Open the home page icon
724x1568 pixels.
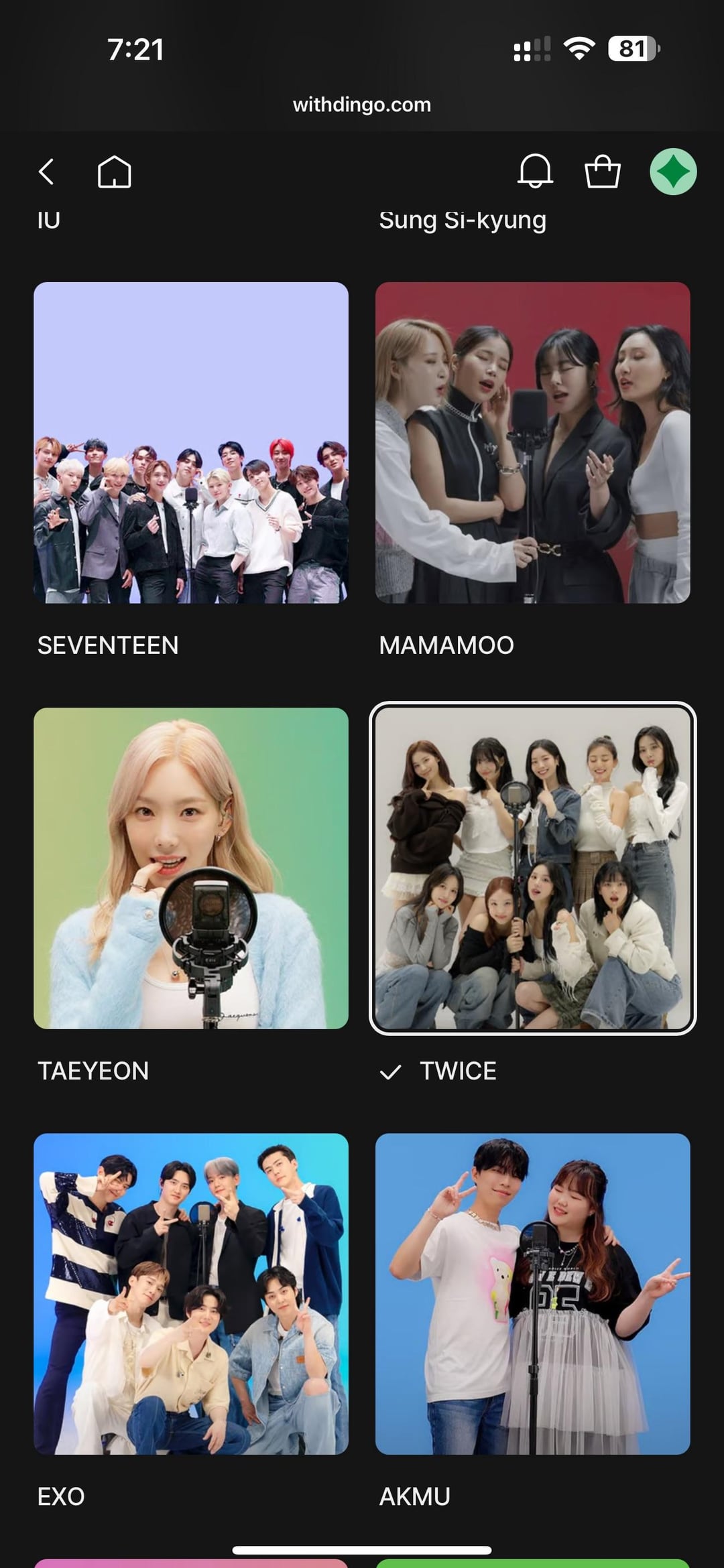pyautogui.click(x=114, y=172)
